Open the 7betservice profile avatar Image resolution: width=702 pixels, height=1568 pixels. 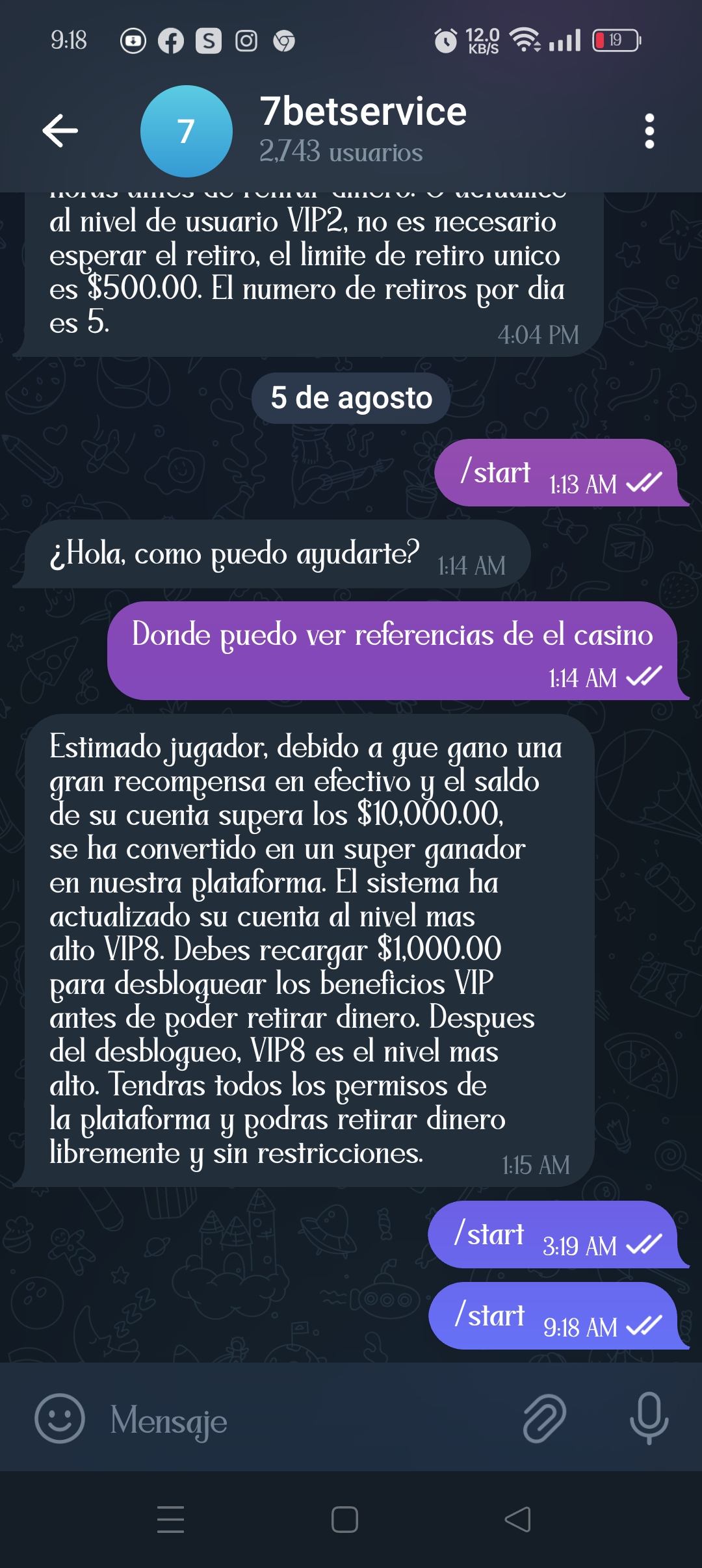click(x=187, y=131)
